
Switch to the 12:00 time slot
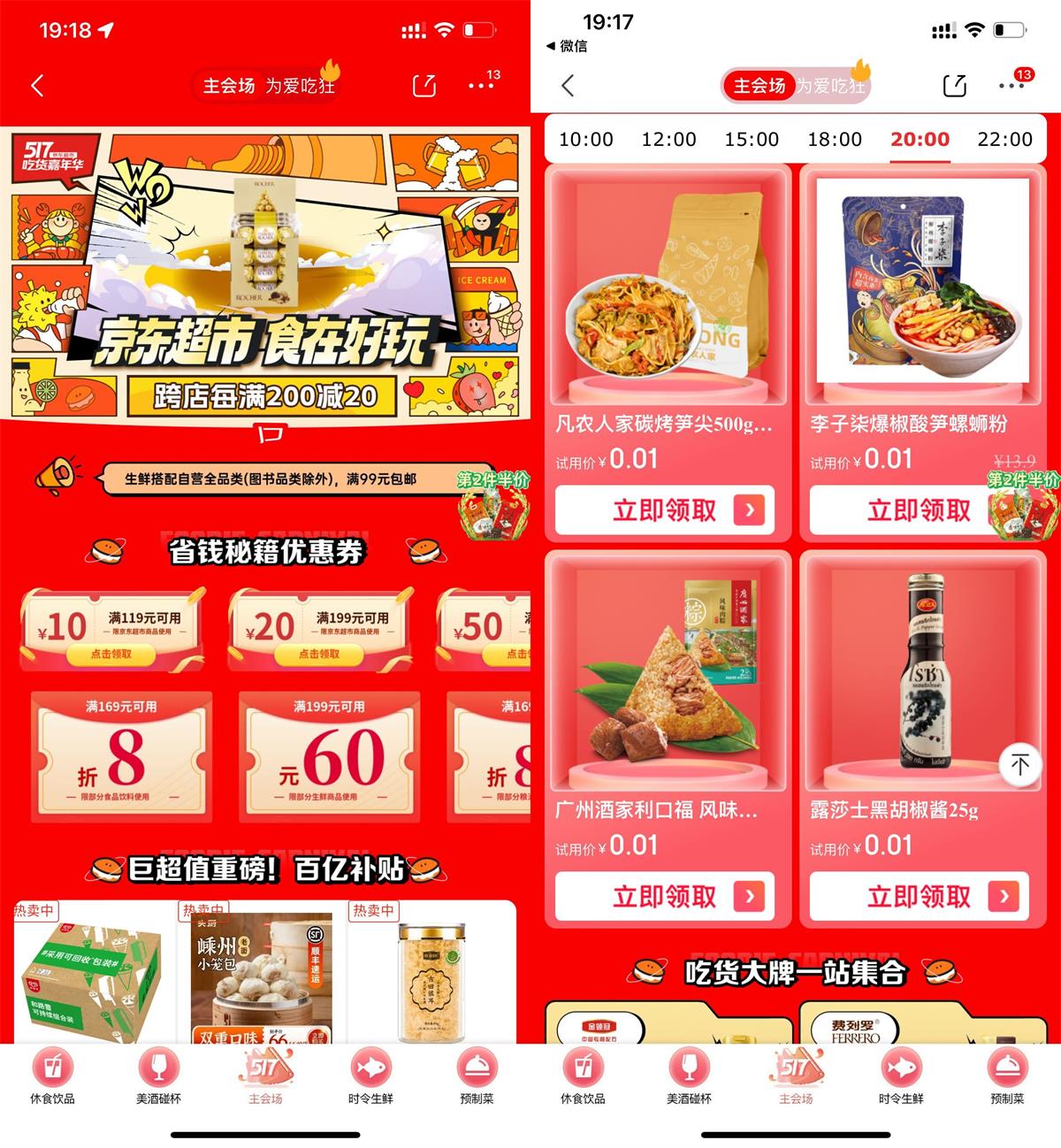(668, 140)
